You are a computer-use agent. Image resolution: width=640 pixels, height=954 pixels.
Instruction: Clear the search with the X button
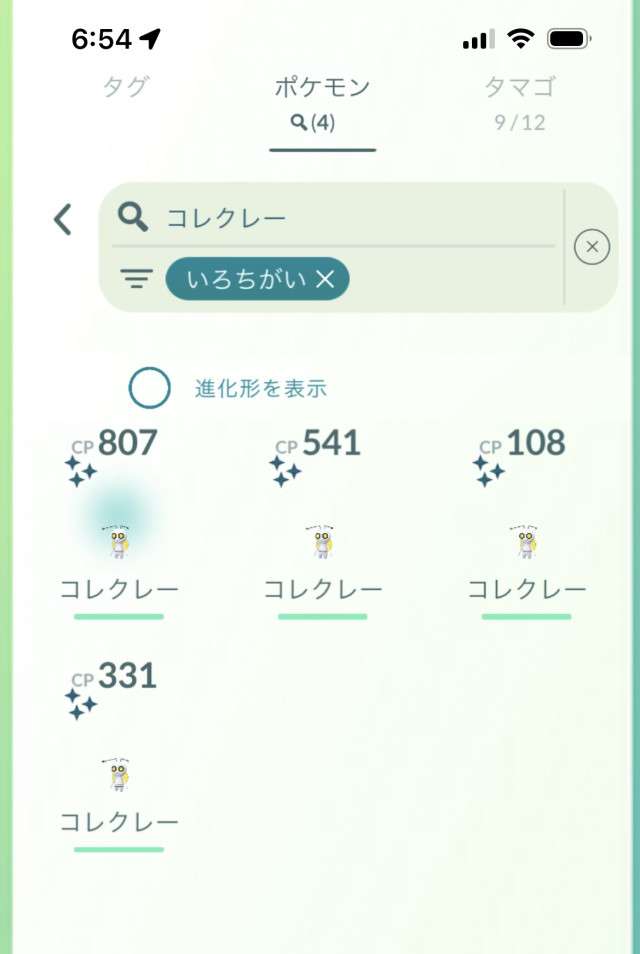coord(592,246)
